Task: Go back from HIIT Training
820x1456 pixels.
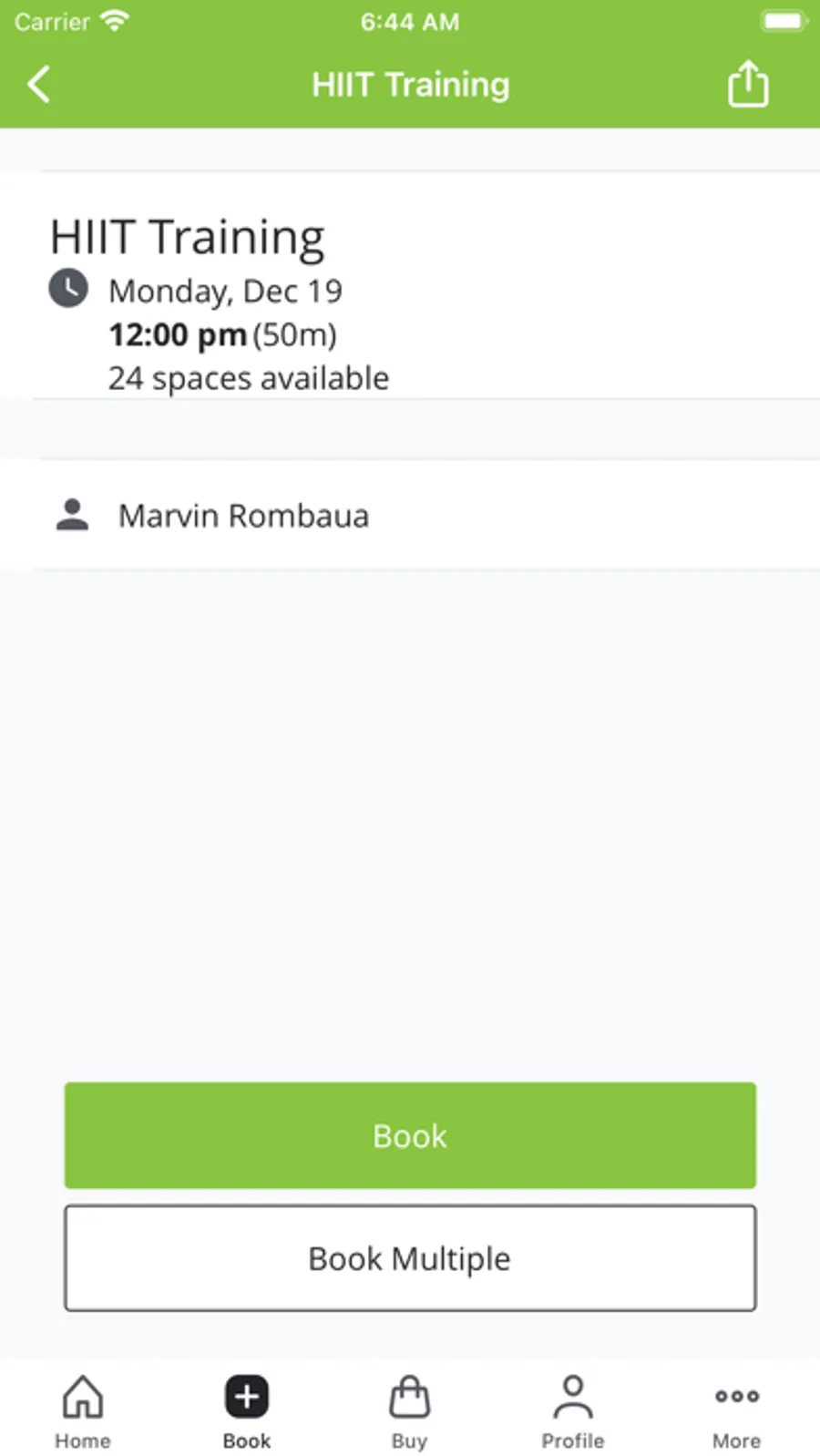Action: click(x=39, y=85)
